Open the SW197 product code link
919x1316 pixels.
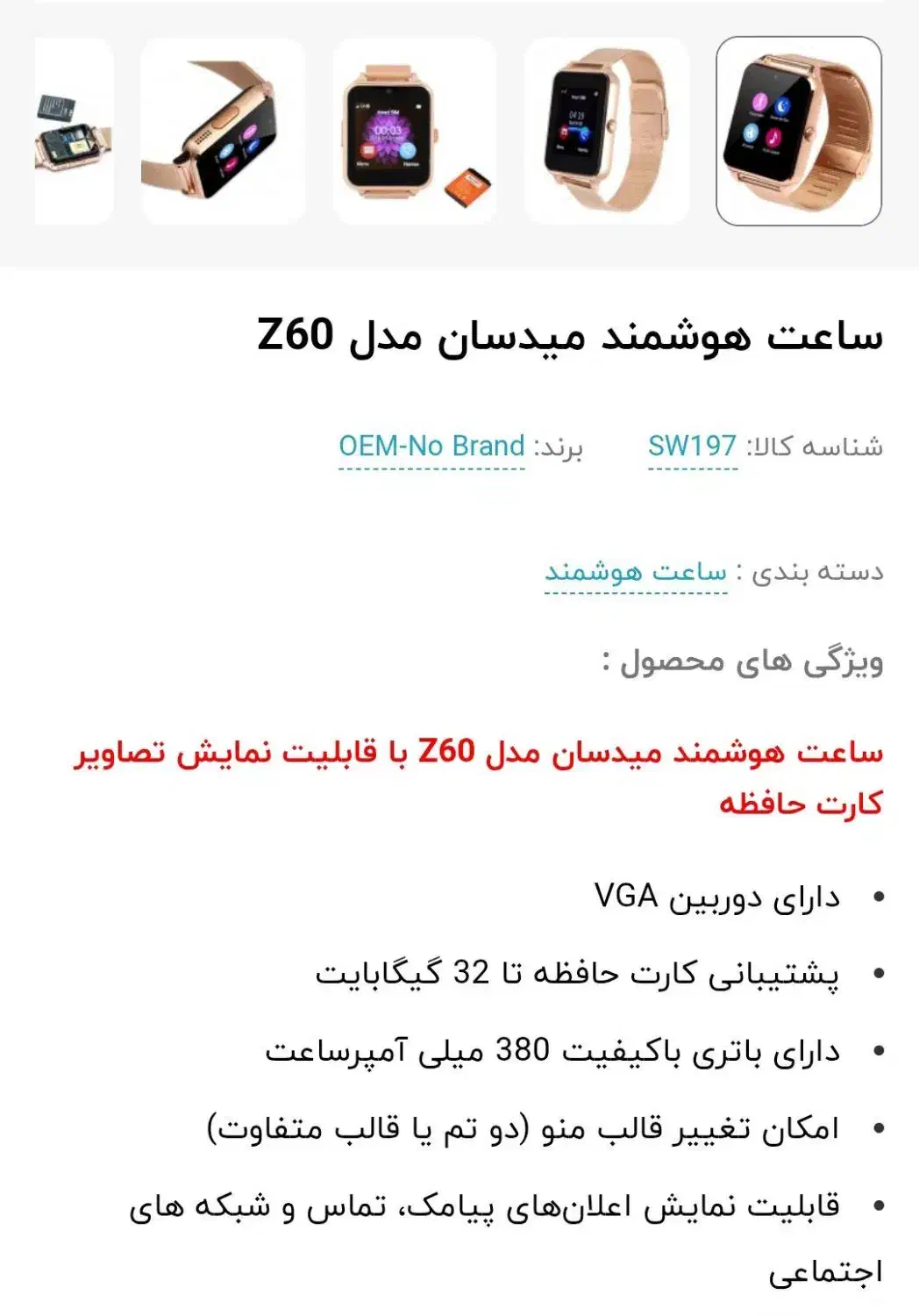click(x=692, y=447)
